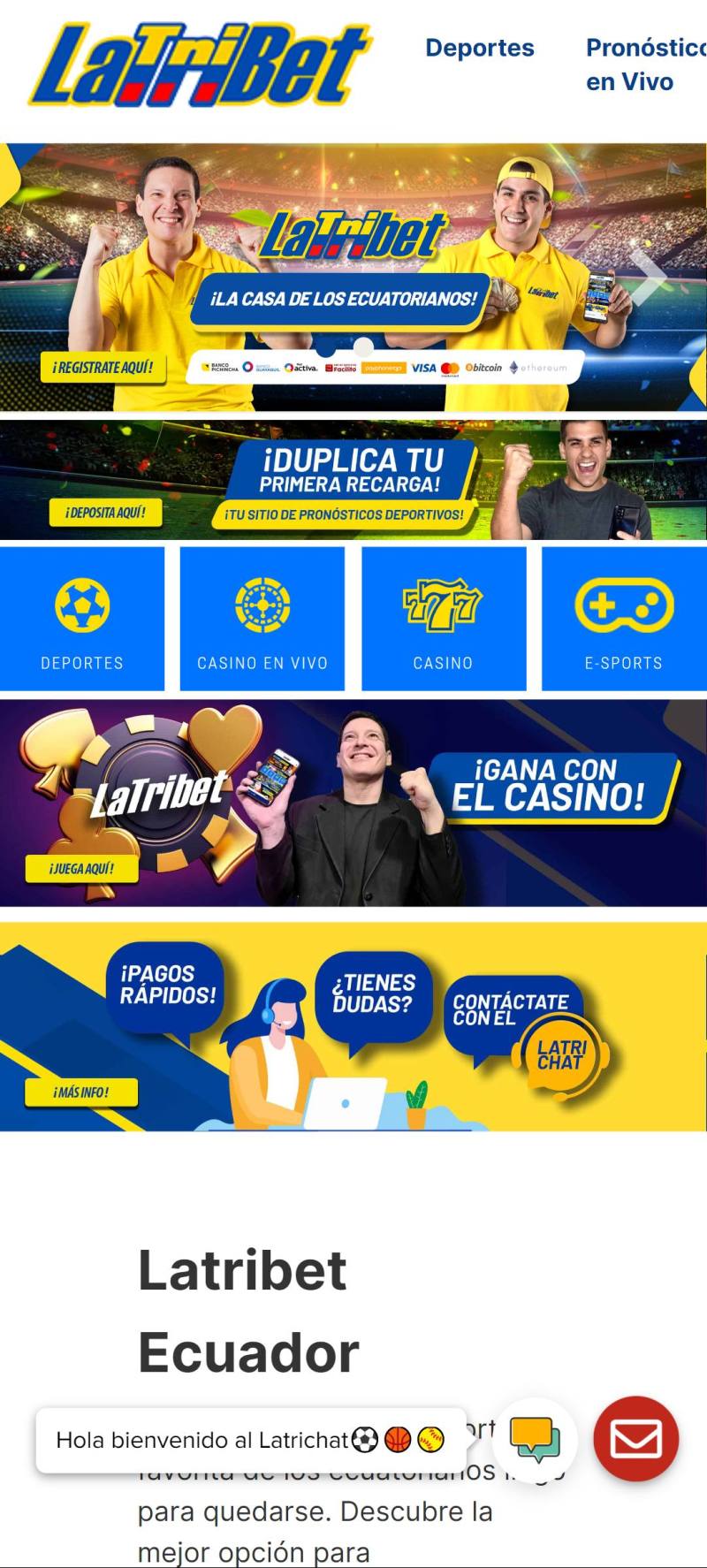Open the Deportes menu link

pos(480,48)
